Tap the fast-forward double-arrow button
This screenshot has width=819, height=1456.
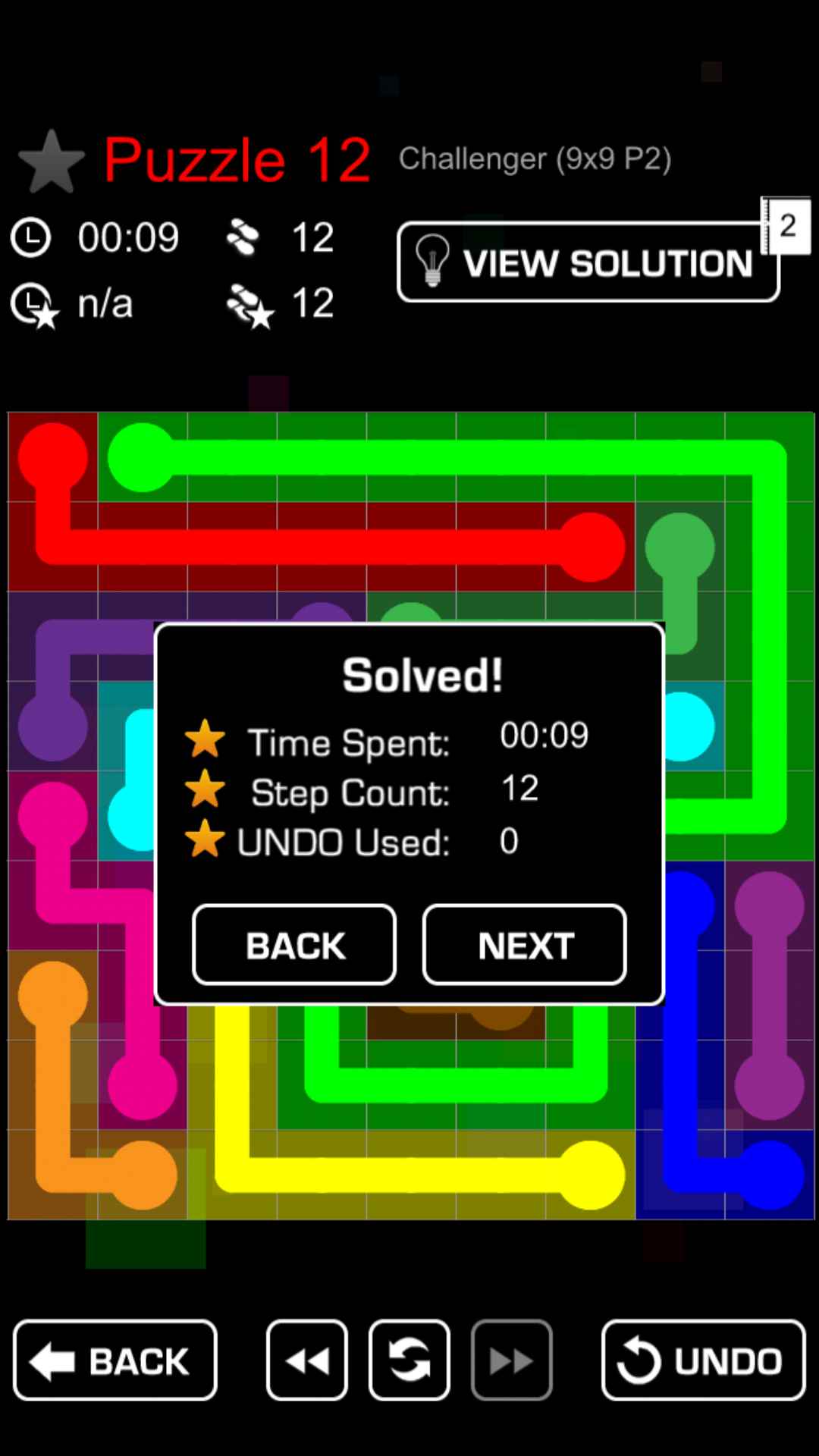click(x=512, y=1360)
